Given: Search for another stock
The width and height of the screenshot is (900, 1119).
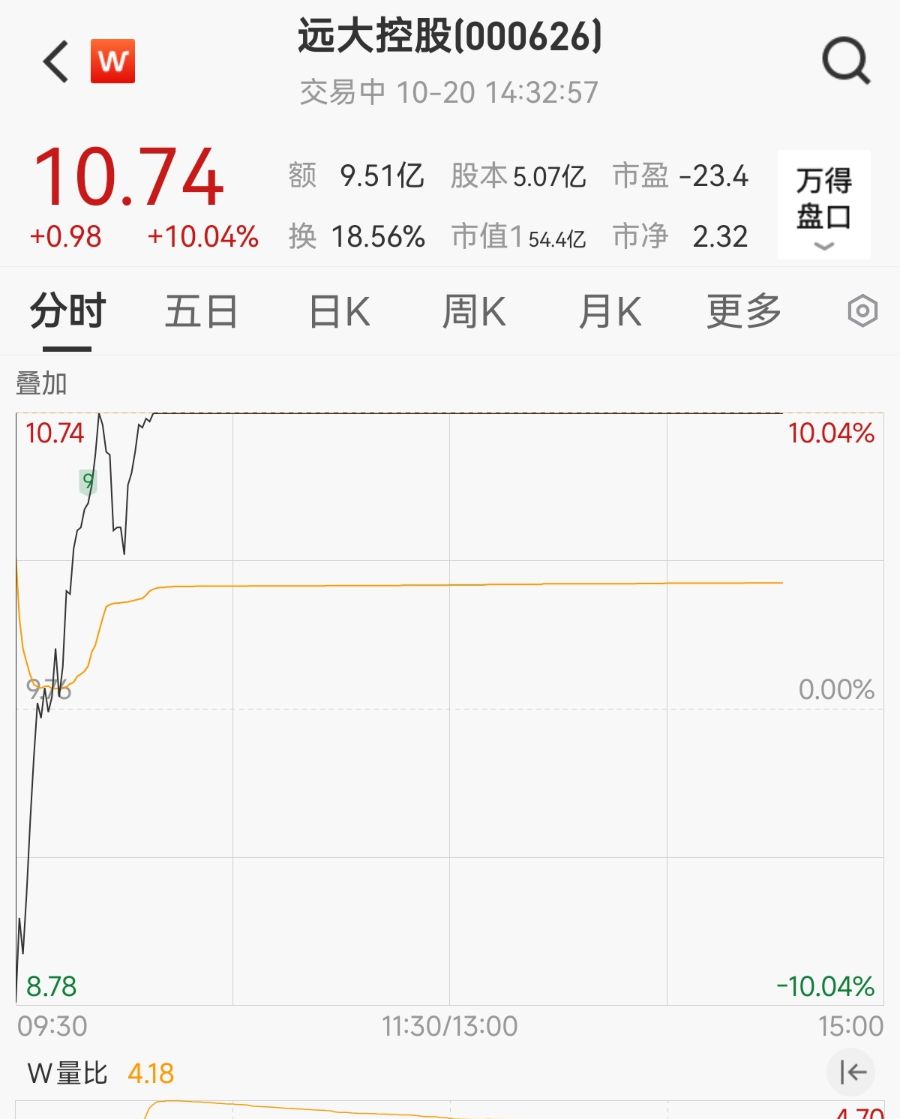Looking at the screenshot, I should pos(846,62).
